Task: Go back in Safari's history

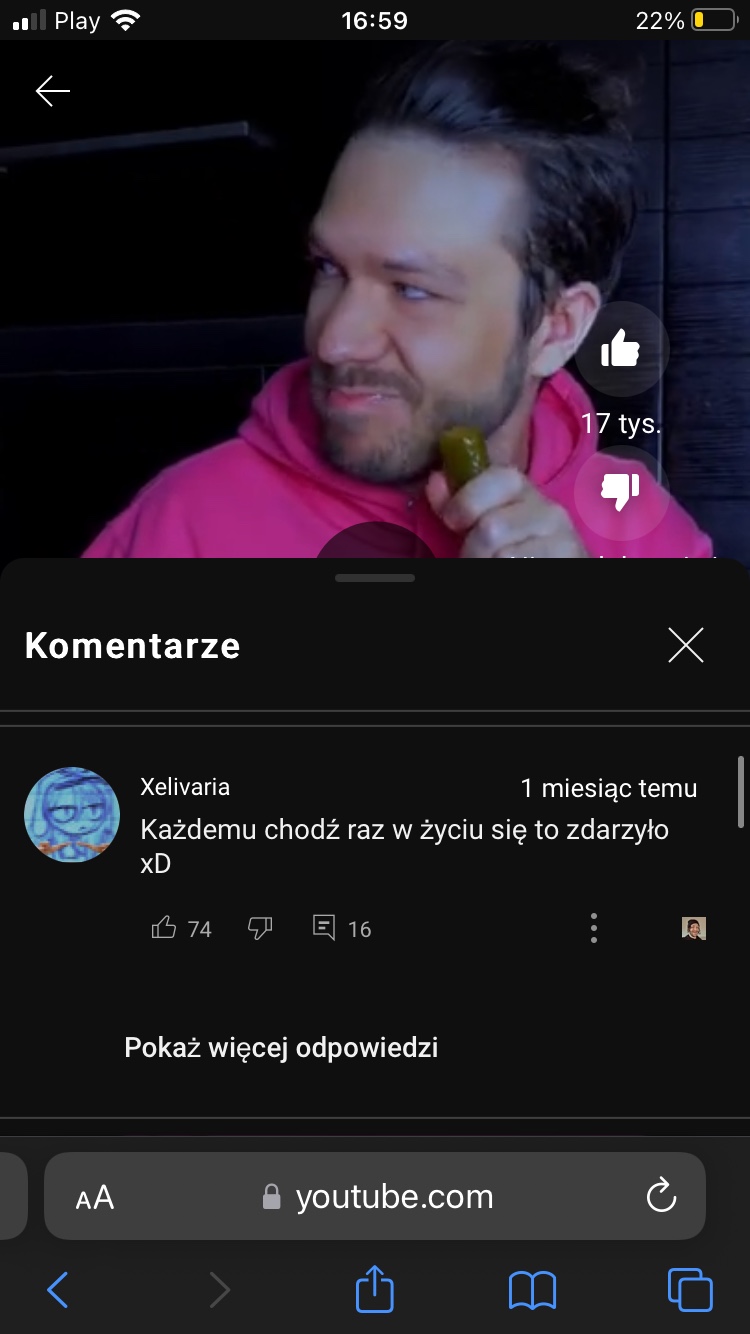Action: (x=58, y=1291)
